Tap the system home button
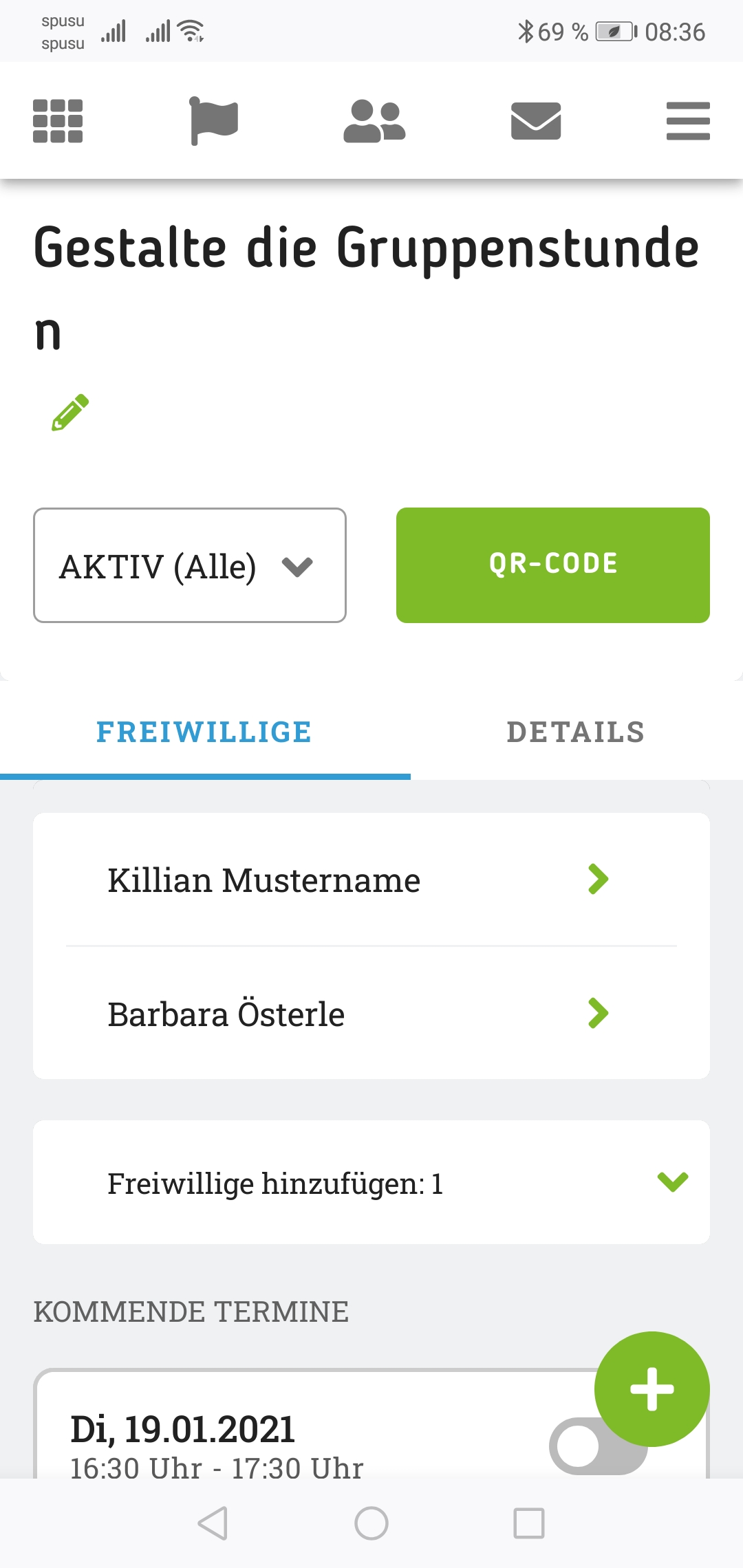 pyautogui.click(x=371, y=1523)
